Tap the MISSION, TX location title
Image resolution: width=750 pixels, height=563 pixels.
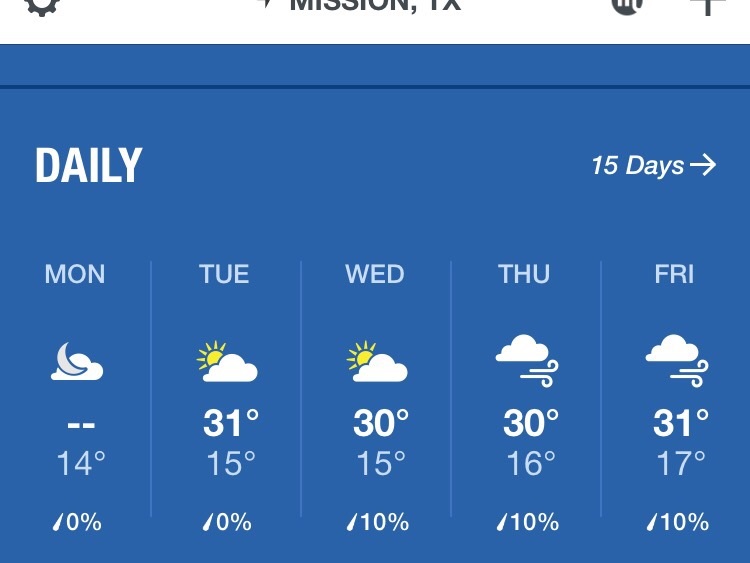click(x=374, y=6)
